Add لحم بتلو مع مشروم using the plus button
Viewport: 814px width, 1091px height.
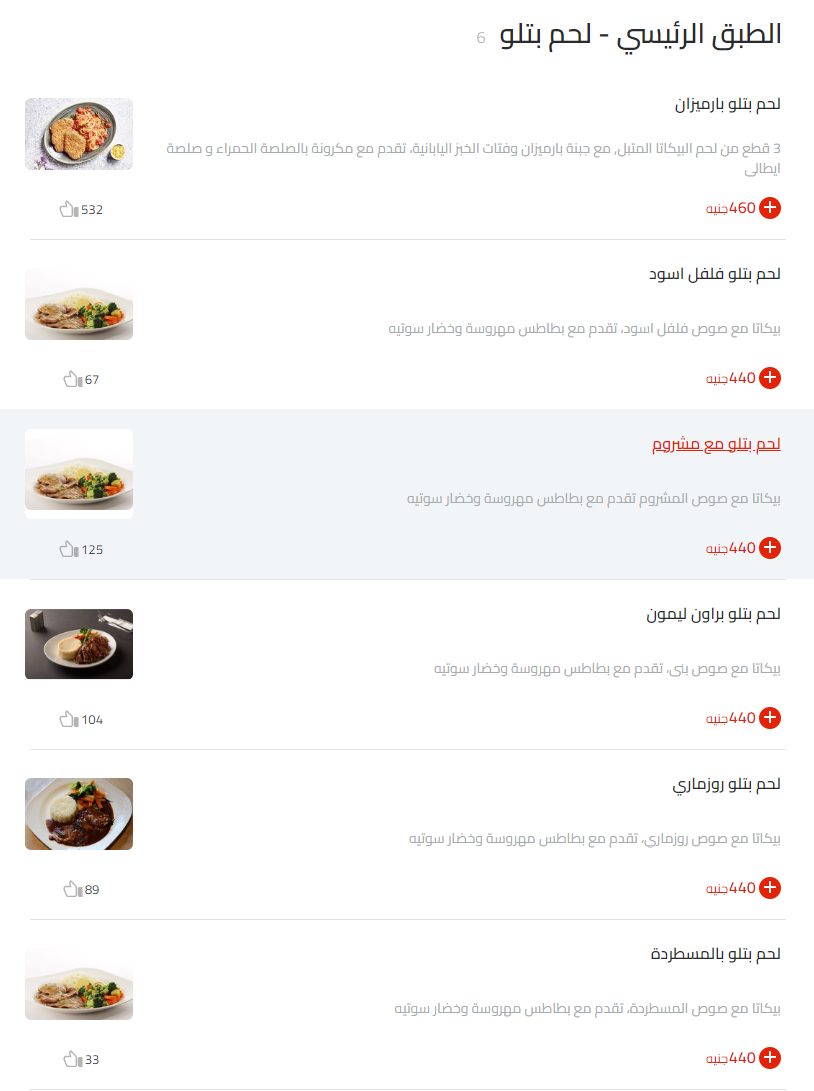769,548
